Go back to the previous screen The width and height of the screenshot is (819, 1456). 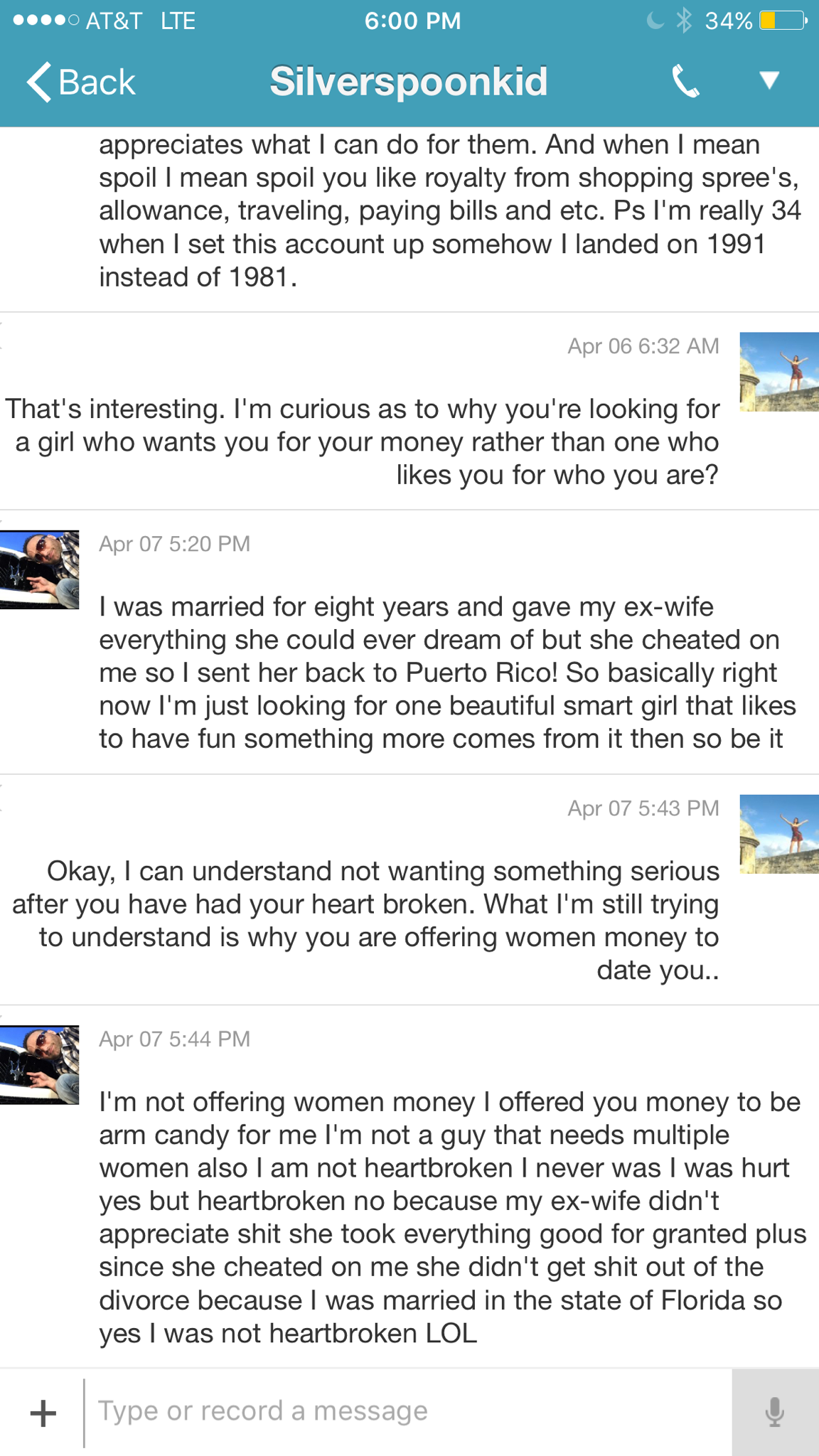pos(81,82)
